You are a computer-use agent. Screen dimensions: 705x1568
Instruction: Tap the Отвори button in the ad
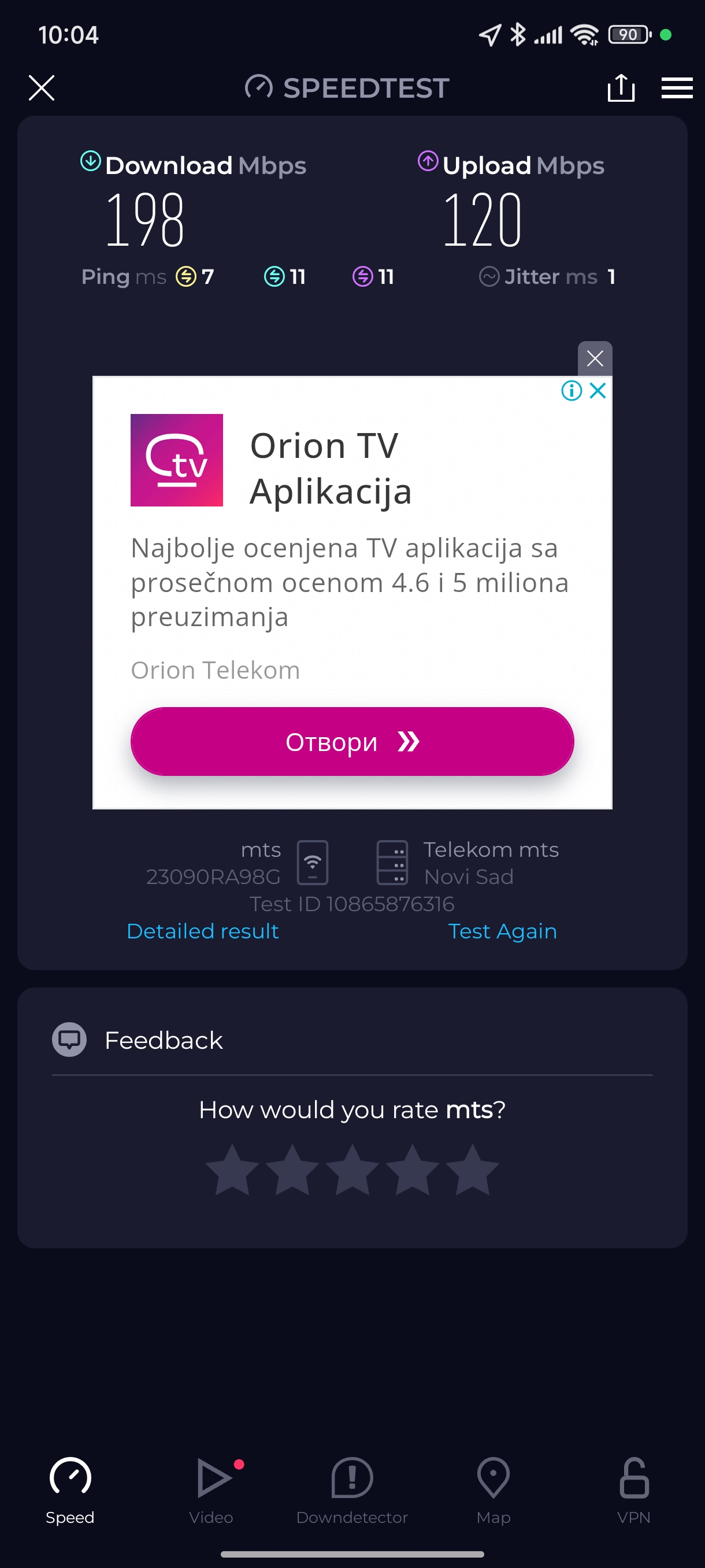point(352,741)
